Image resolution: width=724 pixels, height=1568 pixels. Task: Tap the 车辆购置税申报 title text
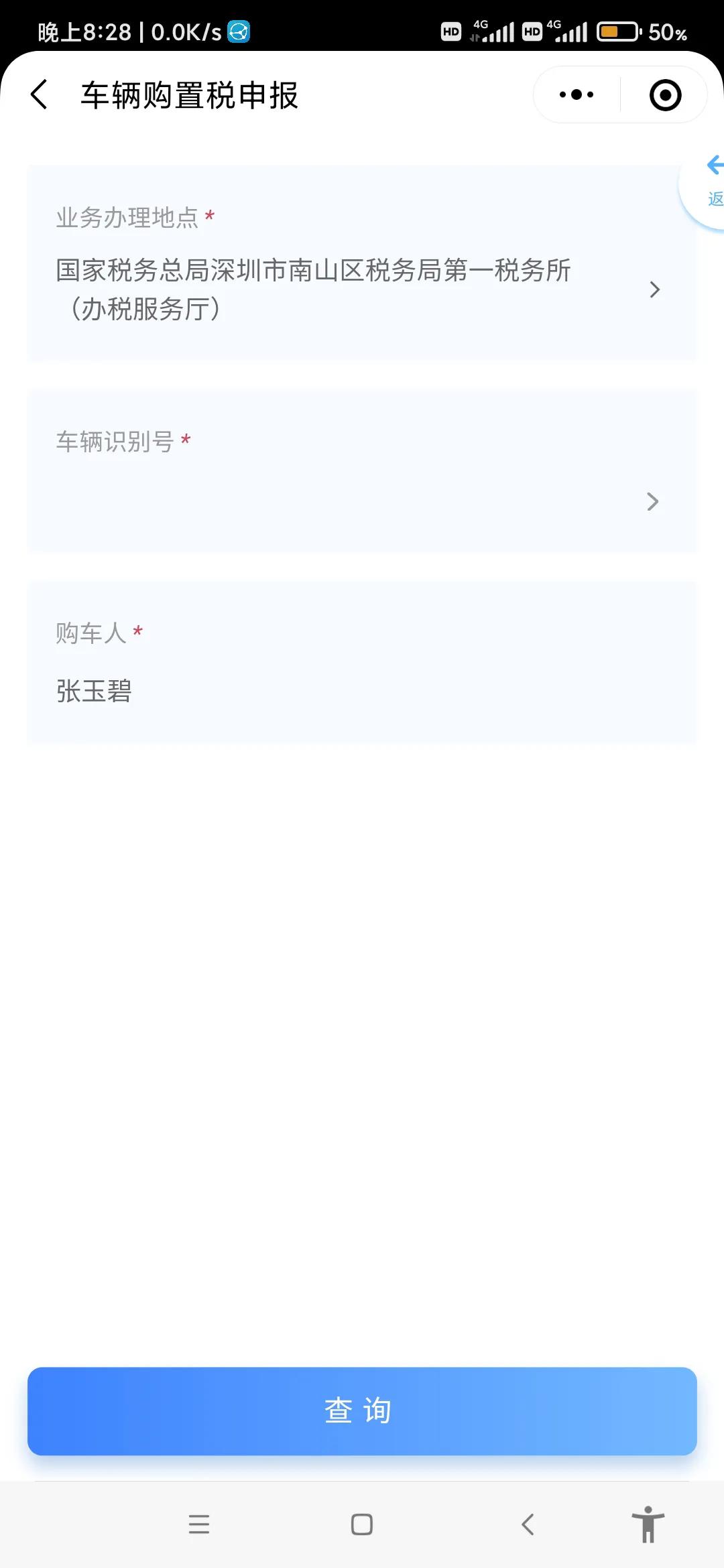click(190, 94)
